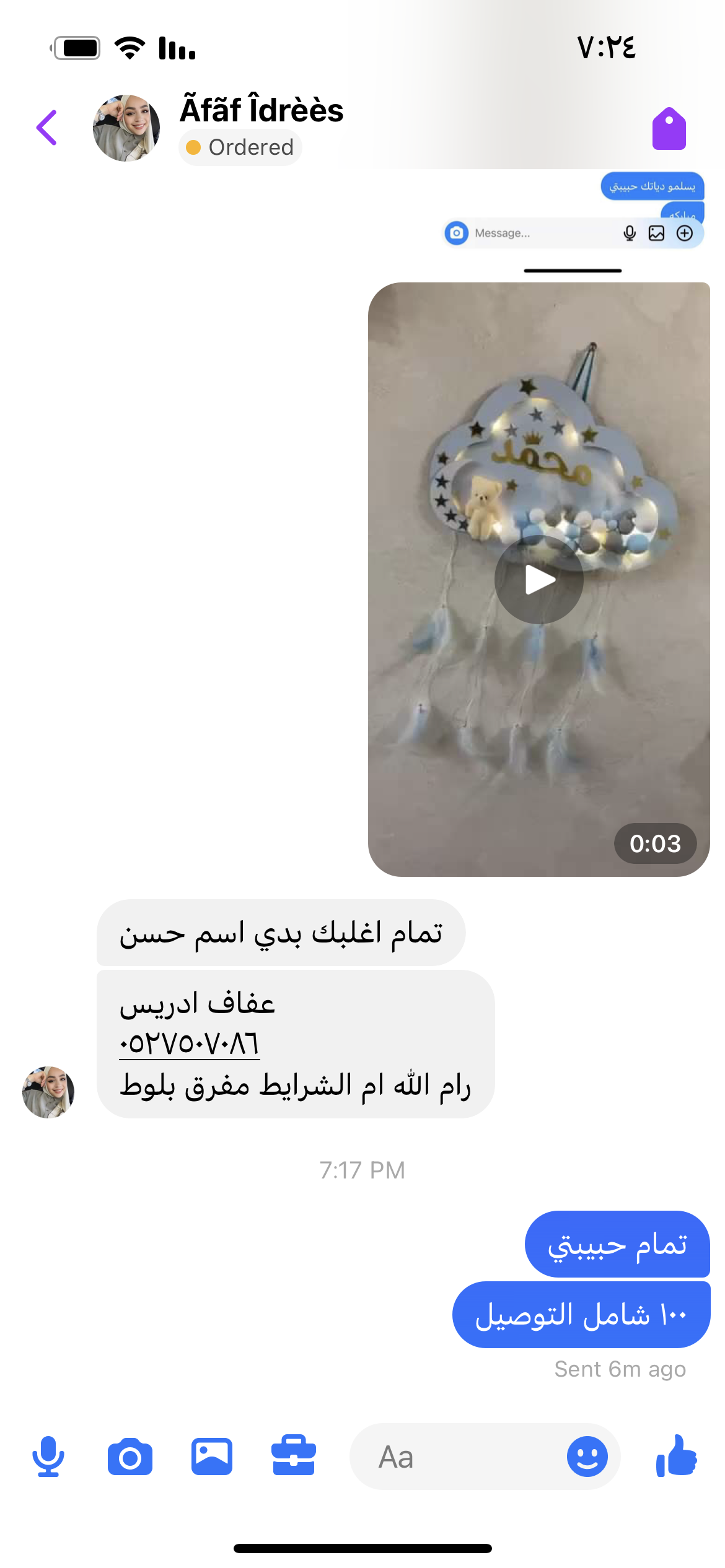Tap the Ordered status chip
Screen dimensions: 725x1568
coord(240,148)
